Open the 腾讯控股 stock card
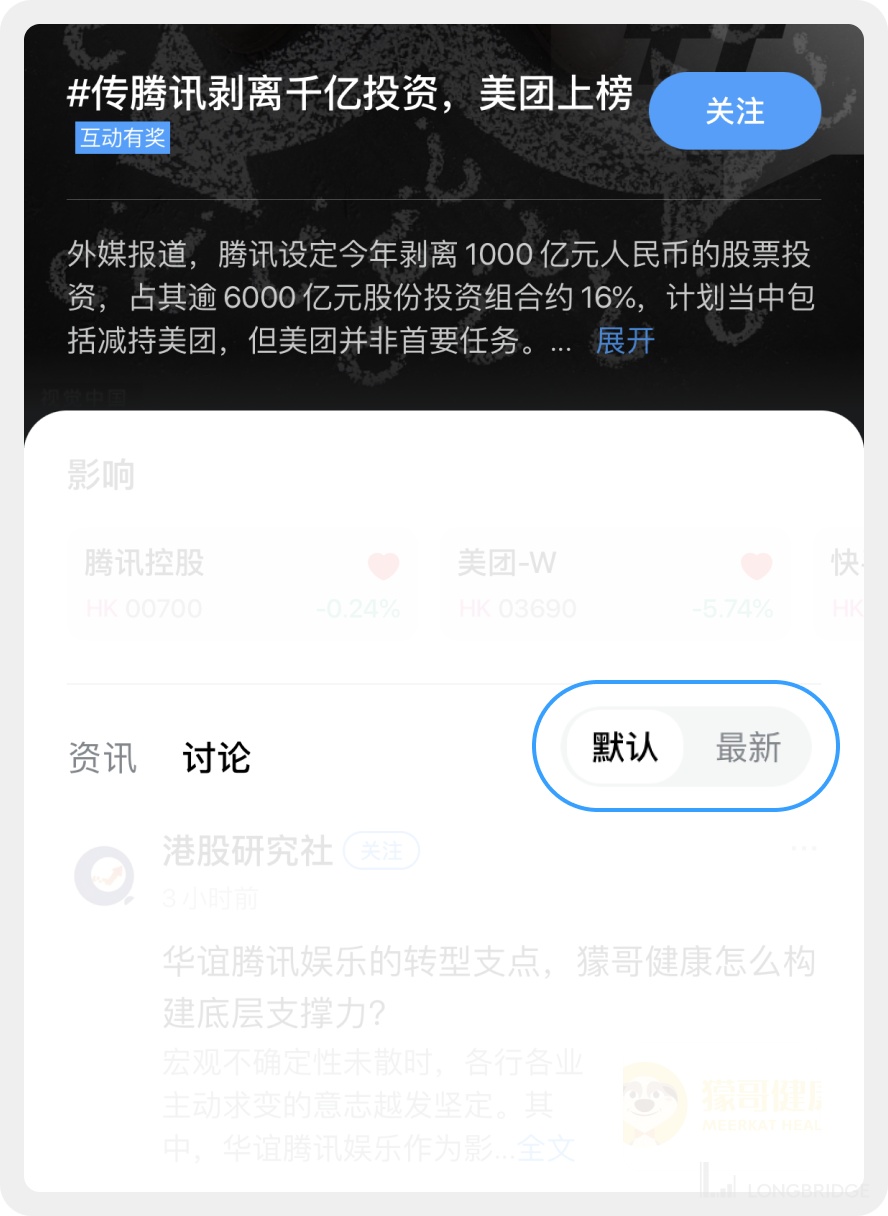888x1216 pixels. [x=200, y=585]
